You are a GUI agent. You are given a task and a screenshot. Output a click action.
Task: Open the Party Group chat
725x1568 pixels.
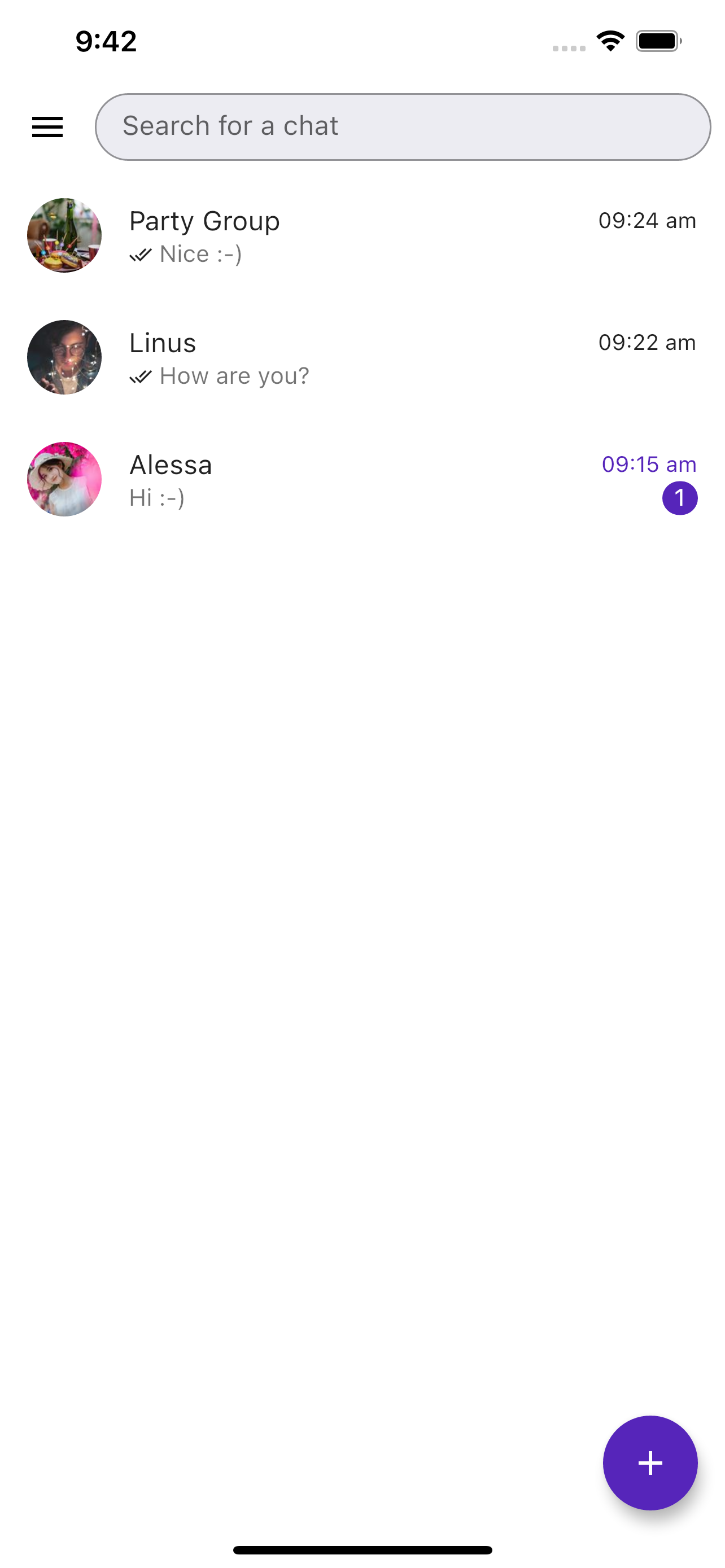coord(361,236)
